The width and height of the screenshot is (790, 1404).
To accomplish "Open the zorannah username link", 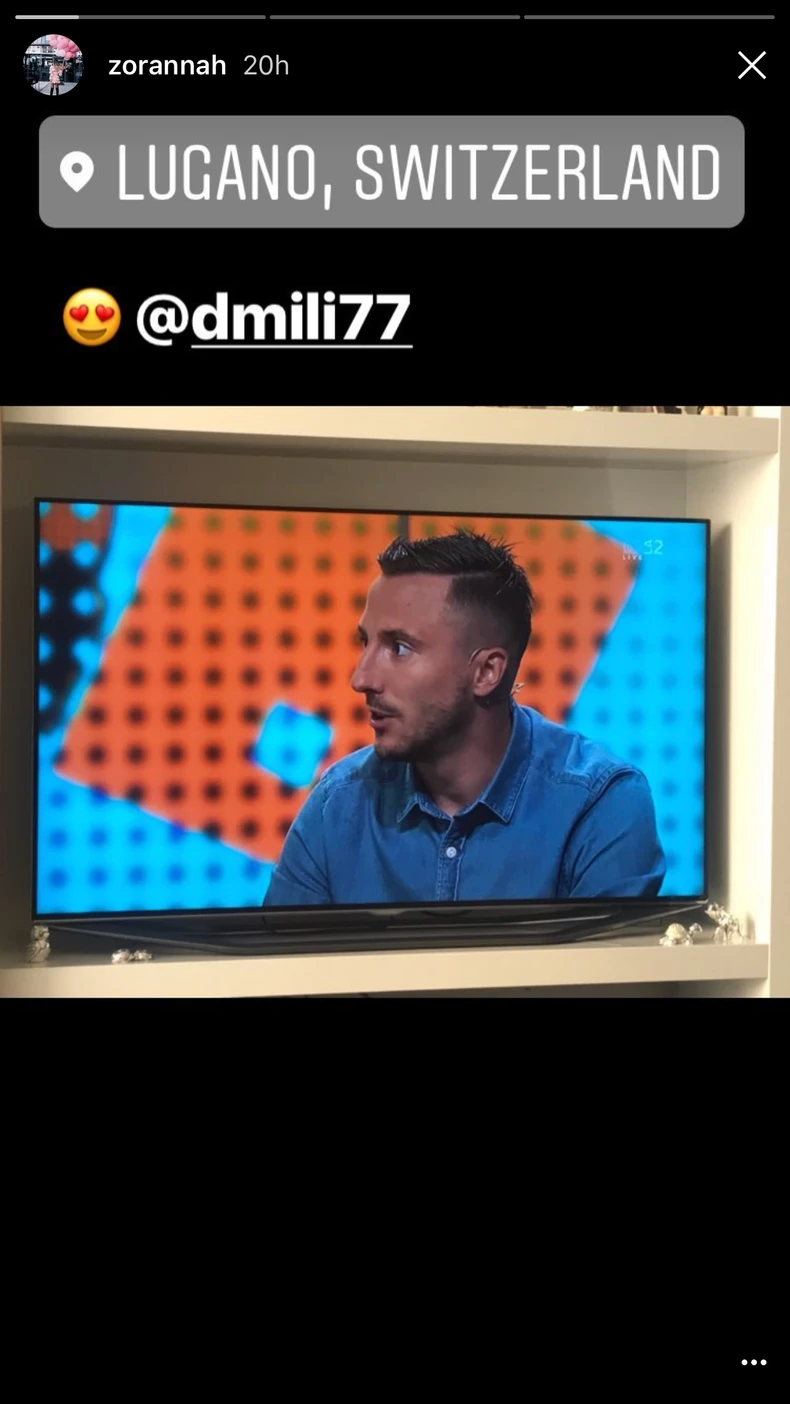I will (167, 66).
